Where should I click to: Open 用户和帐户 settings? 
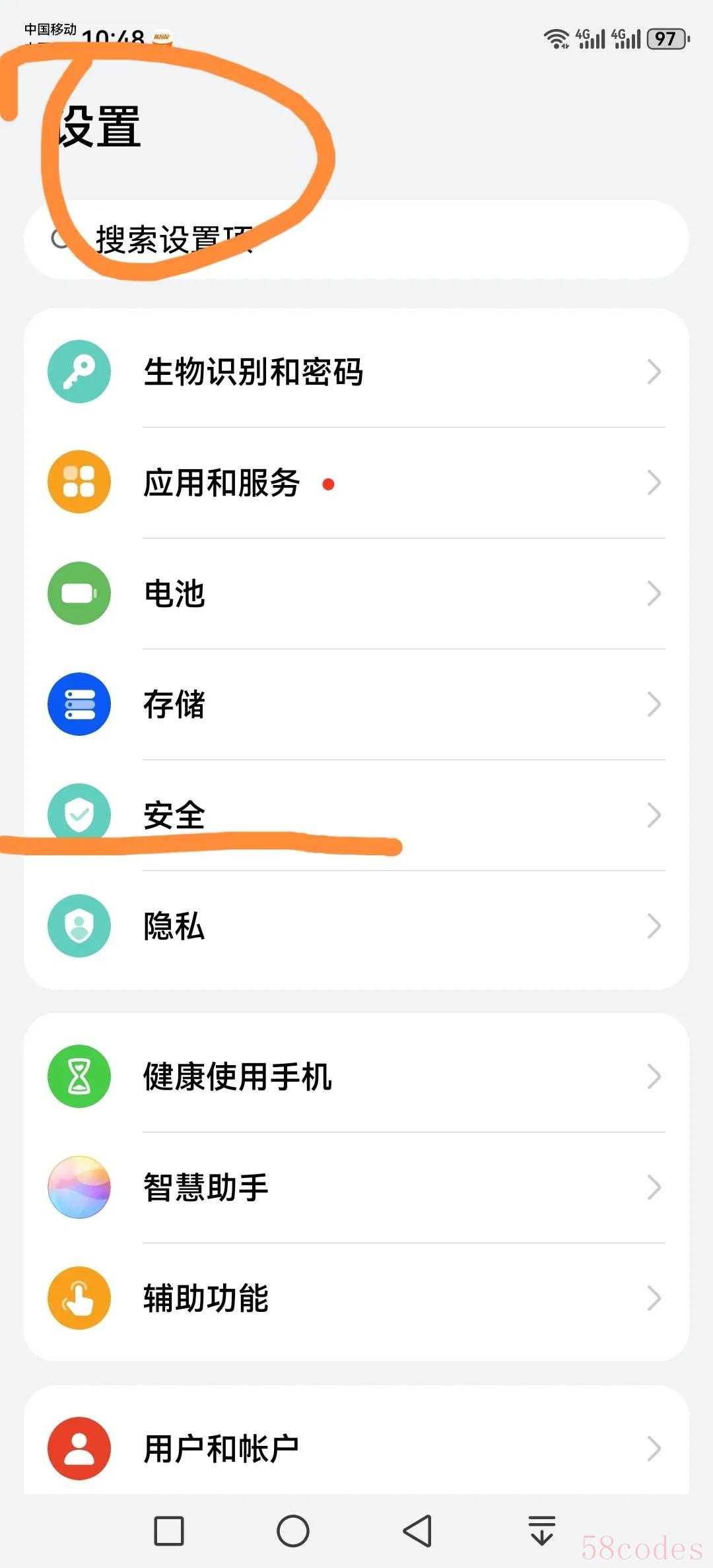(x=356, y=1449)
